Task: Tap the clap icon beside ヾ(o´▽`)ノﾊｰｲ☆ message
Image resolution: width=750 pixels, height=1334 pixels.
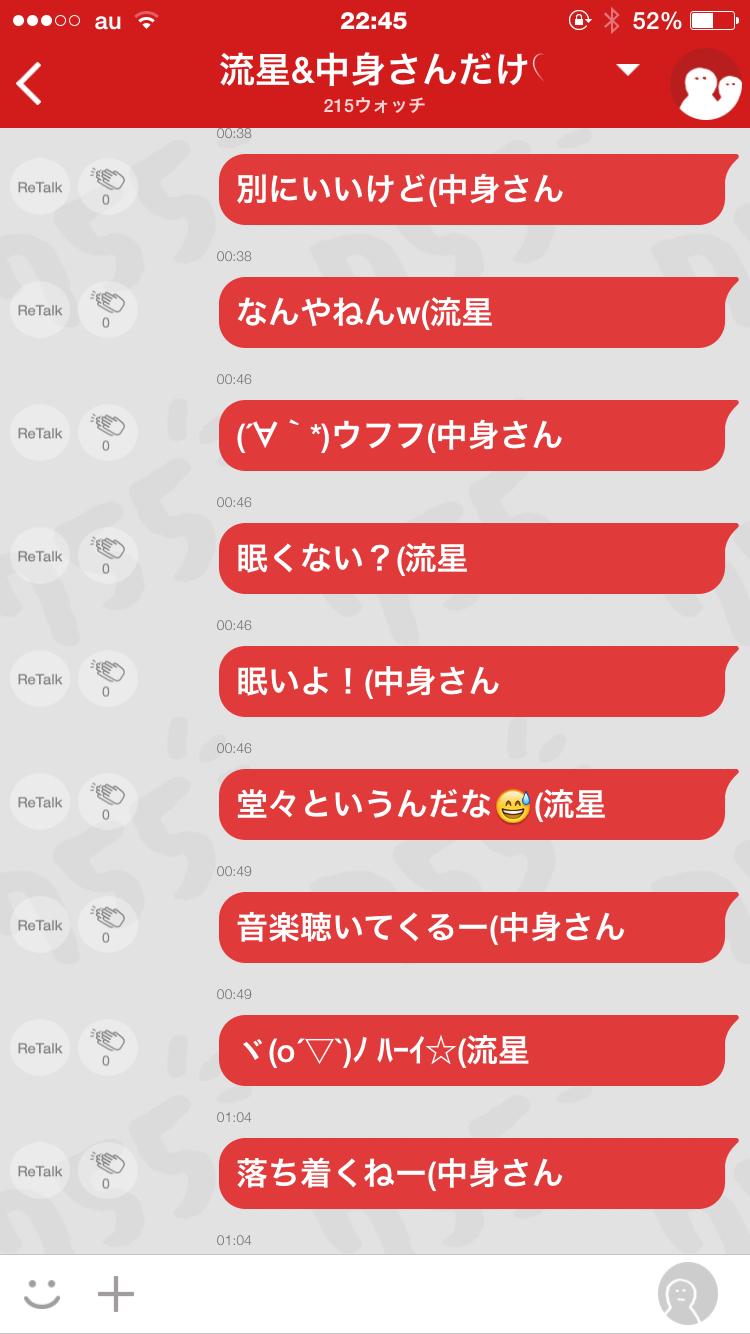Action: coord(108,1047)
